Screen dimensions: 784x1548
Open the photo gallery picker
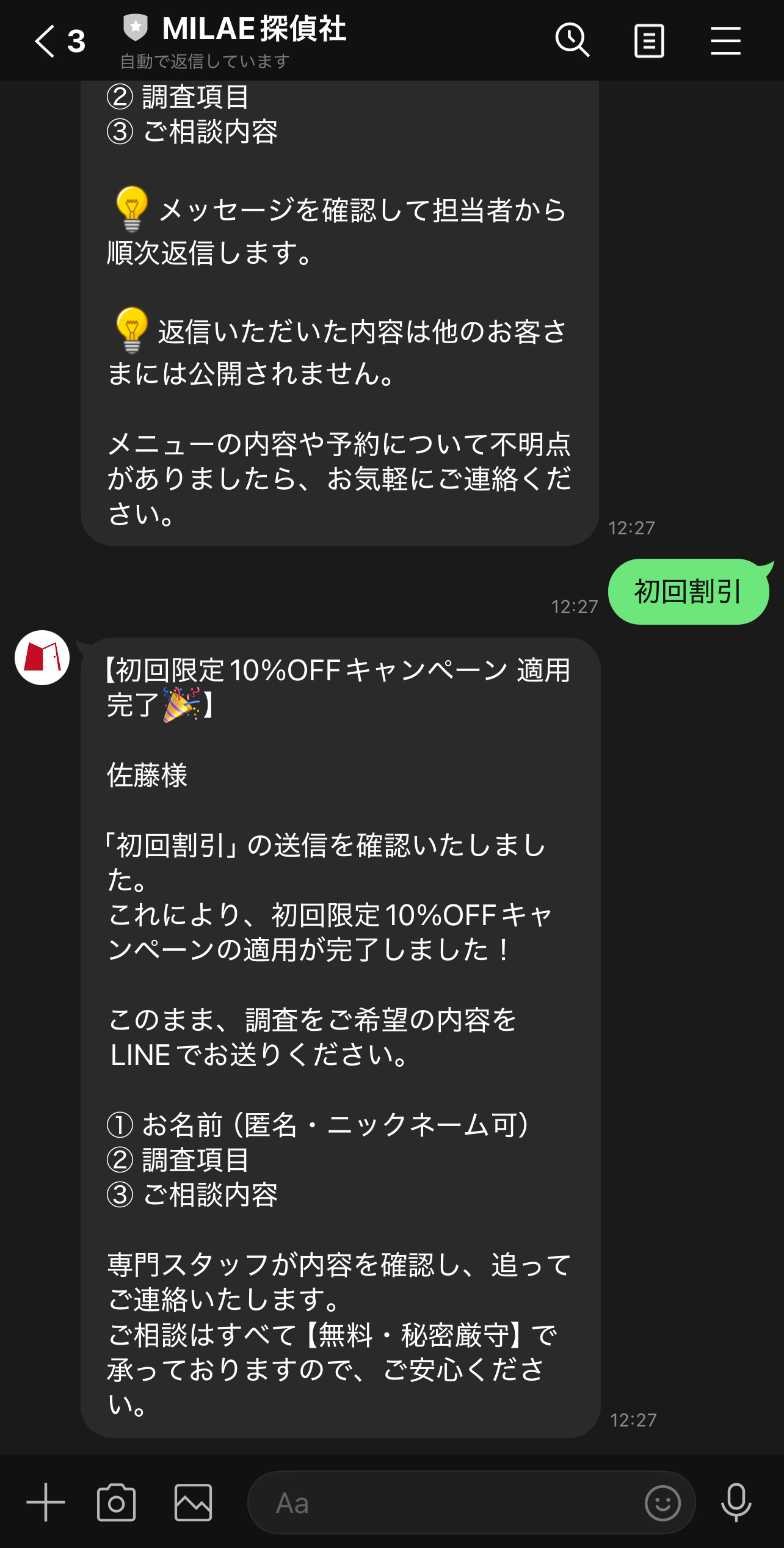(191, 1503)
